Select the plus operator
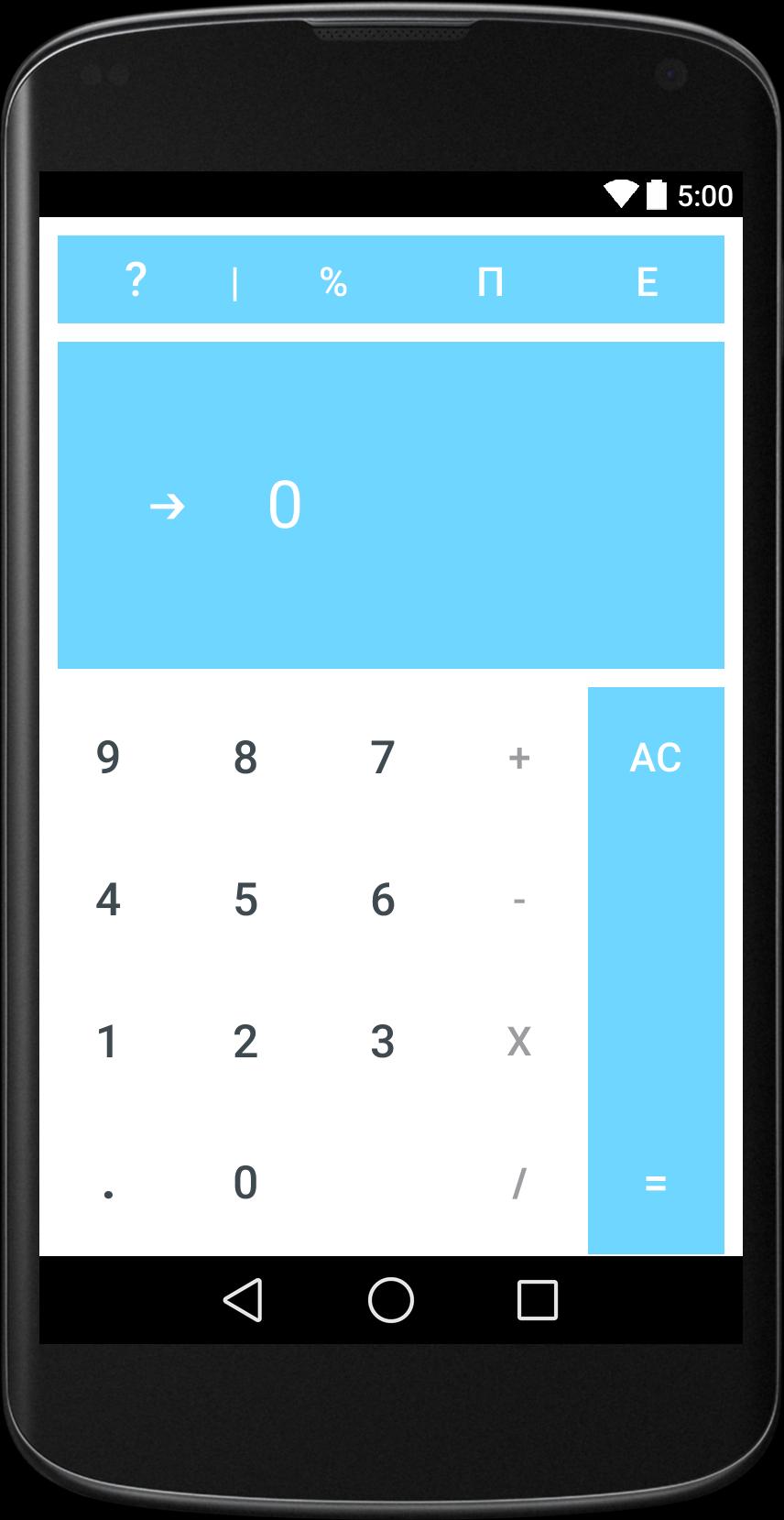The width and height of the screenshot is (784, 1520). point(519,758)
